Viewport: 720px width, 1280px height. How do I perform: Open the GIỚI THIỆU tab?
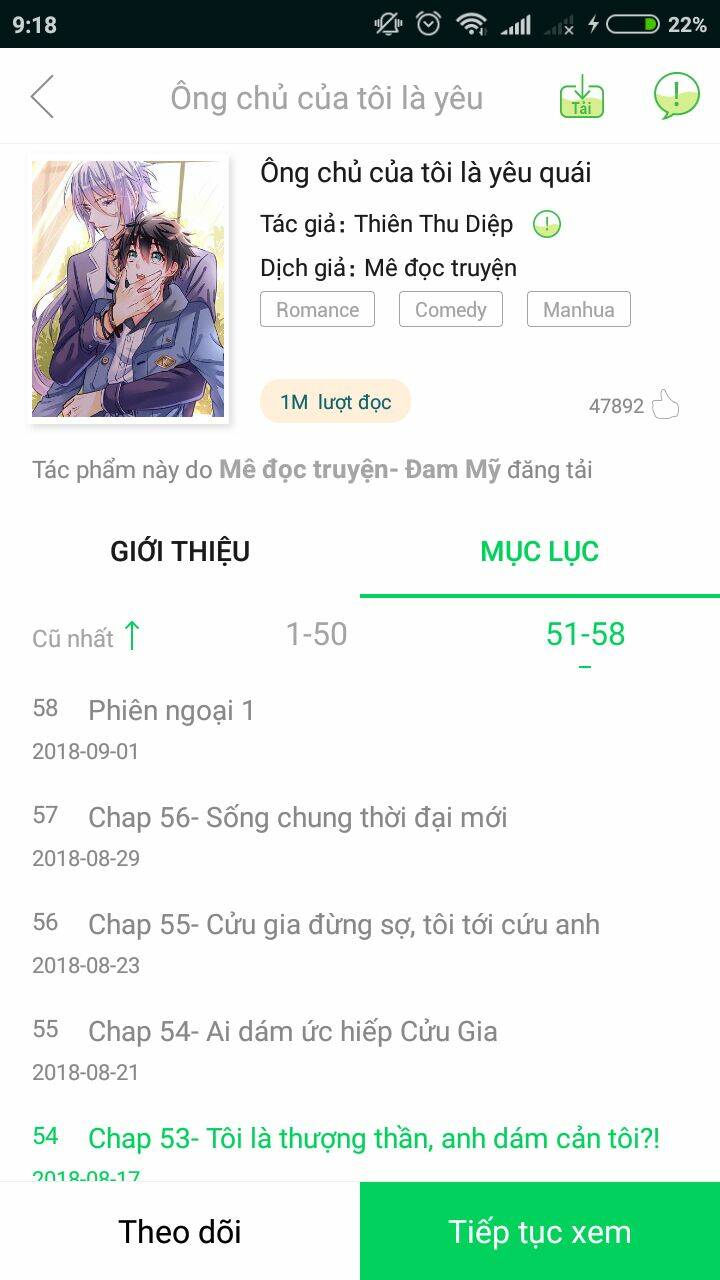pos(180,551)
